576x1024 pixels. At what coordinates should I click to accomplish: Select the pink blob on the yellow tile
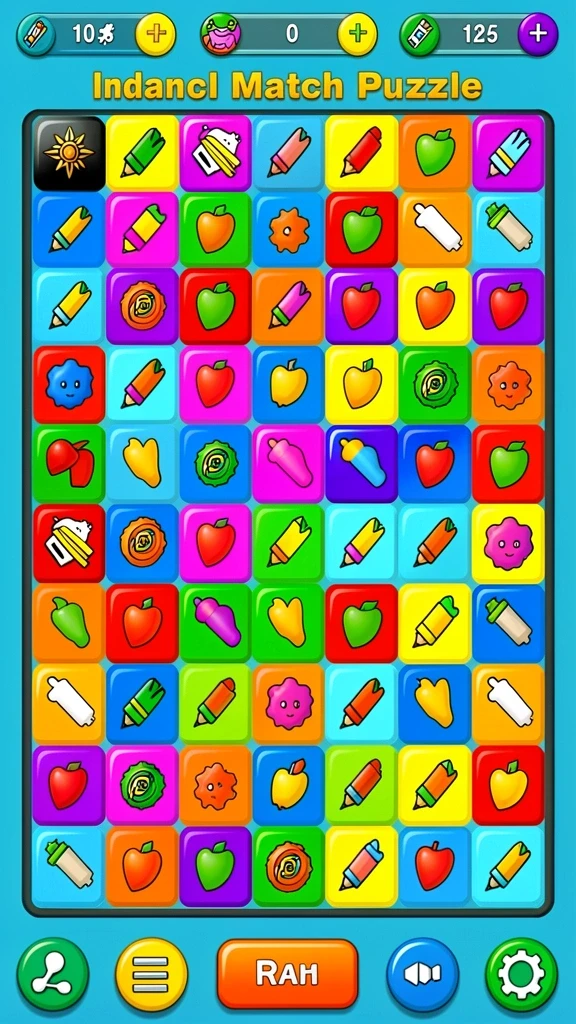coord(508,543)
